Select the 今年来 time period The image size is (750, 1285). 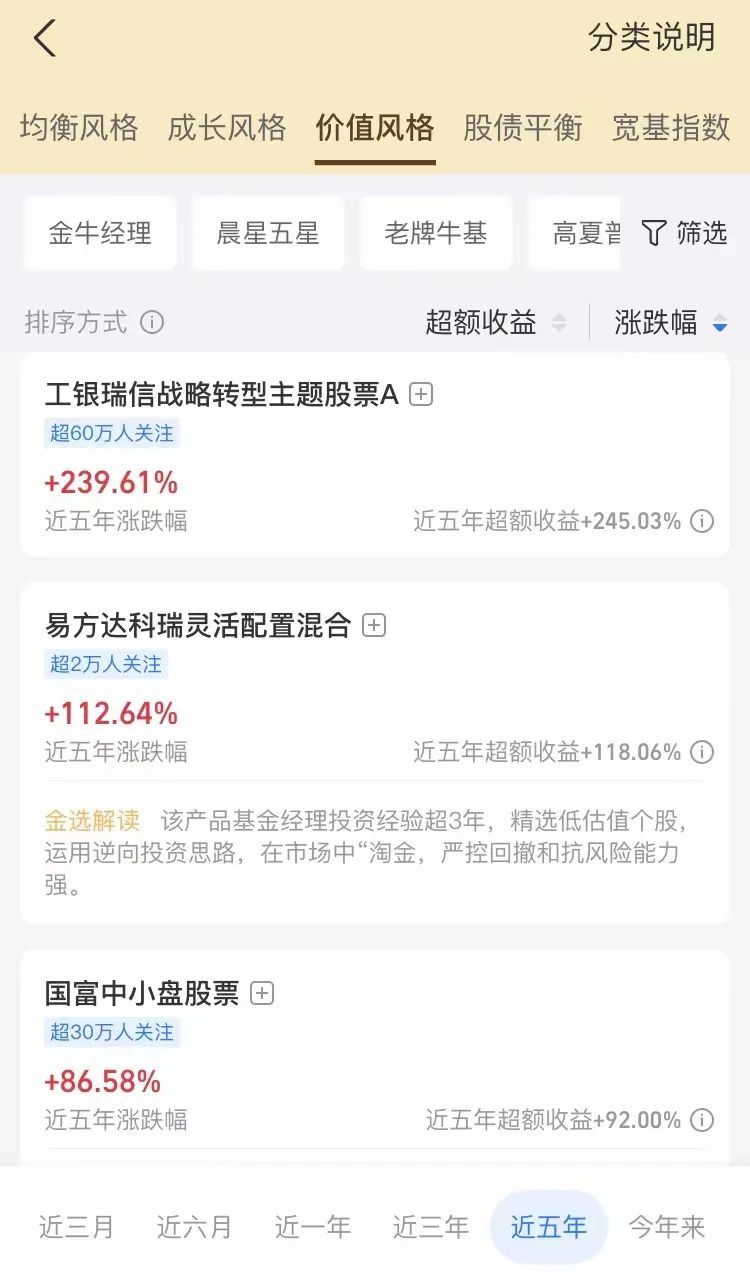point(667,1227)
